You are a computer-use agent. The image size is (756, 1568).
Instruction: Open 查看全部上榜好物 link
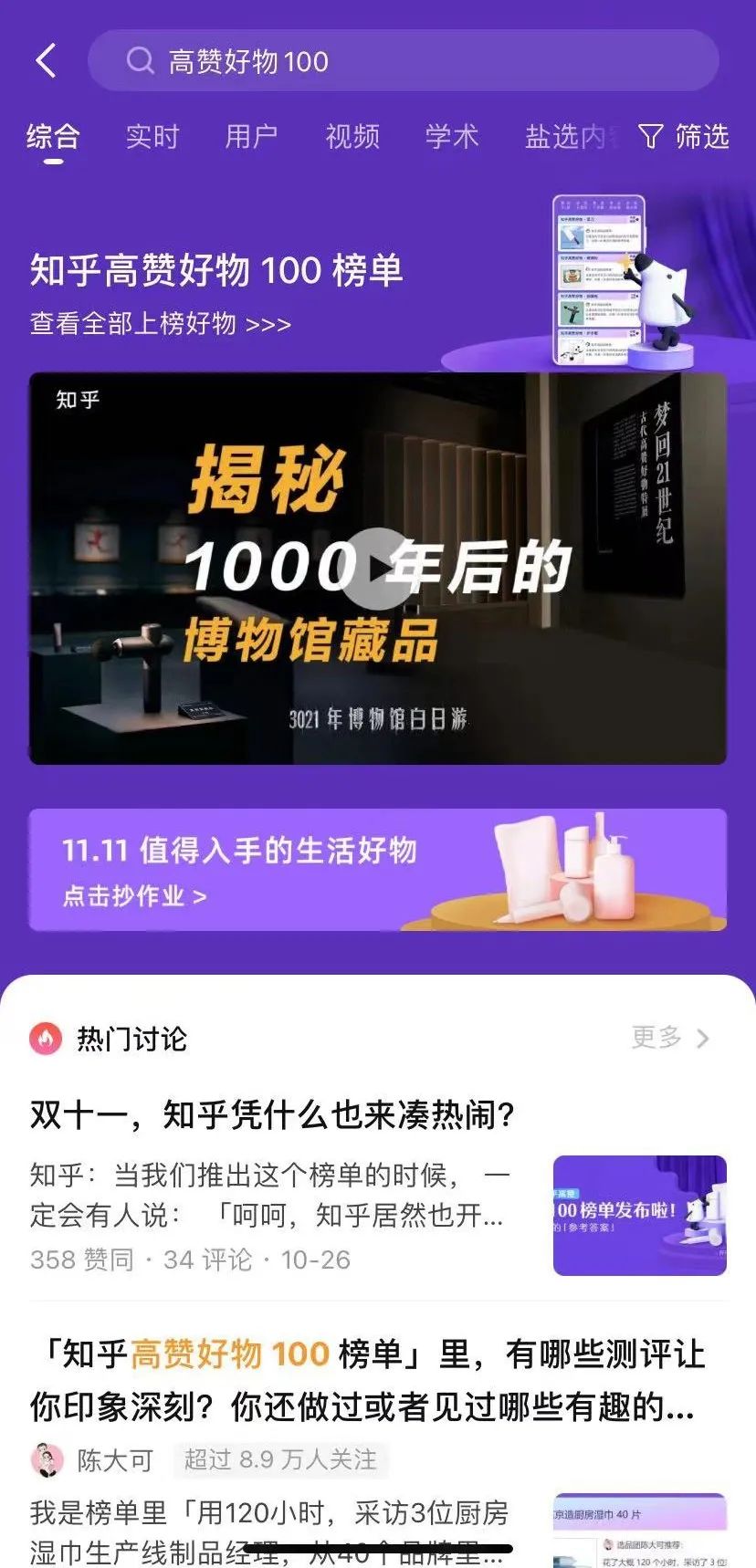point(161,323)
